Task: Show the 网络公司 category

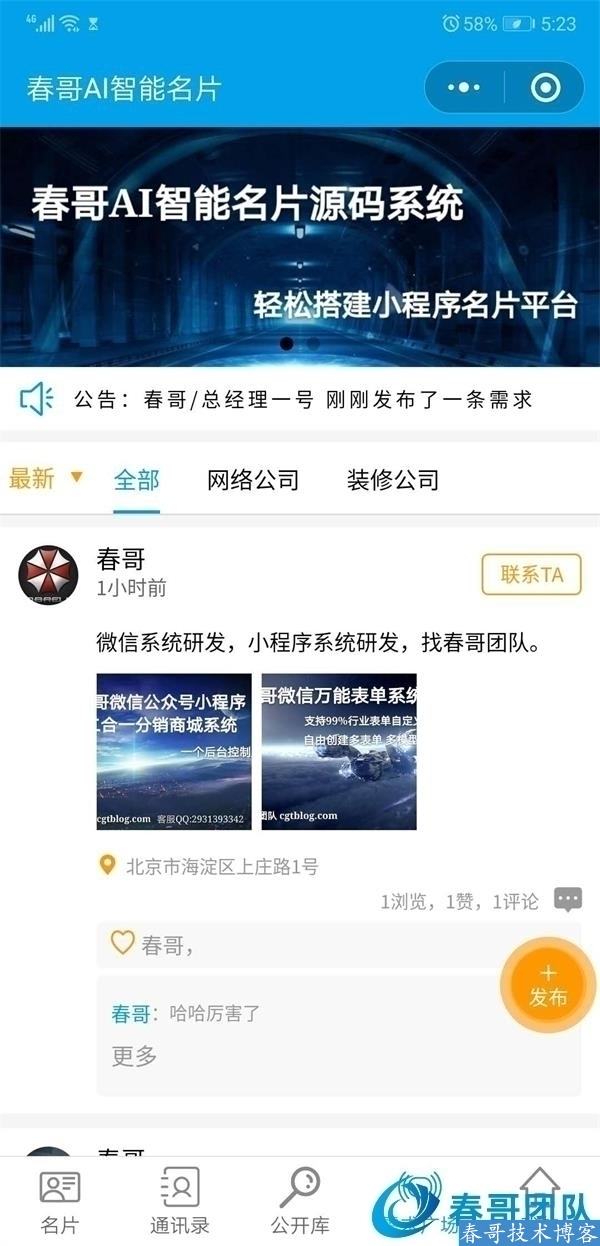Action: [x=253, y=480]
